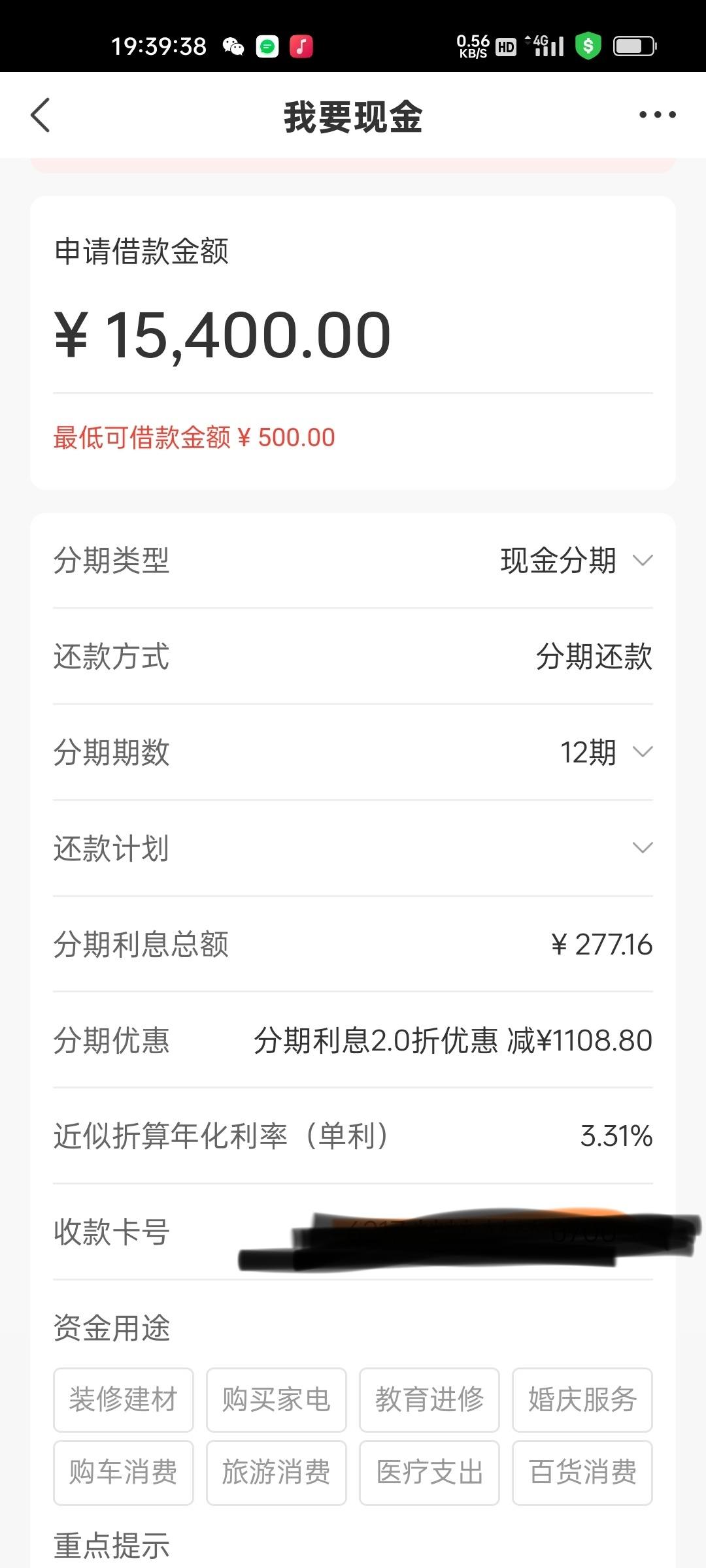Pick 购车消费 as the purpose

point(124,1473)
